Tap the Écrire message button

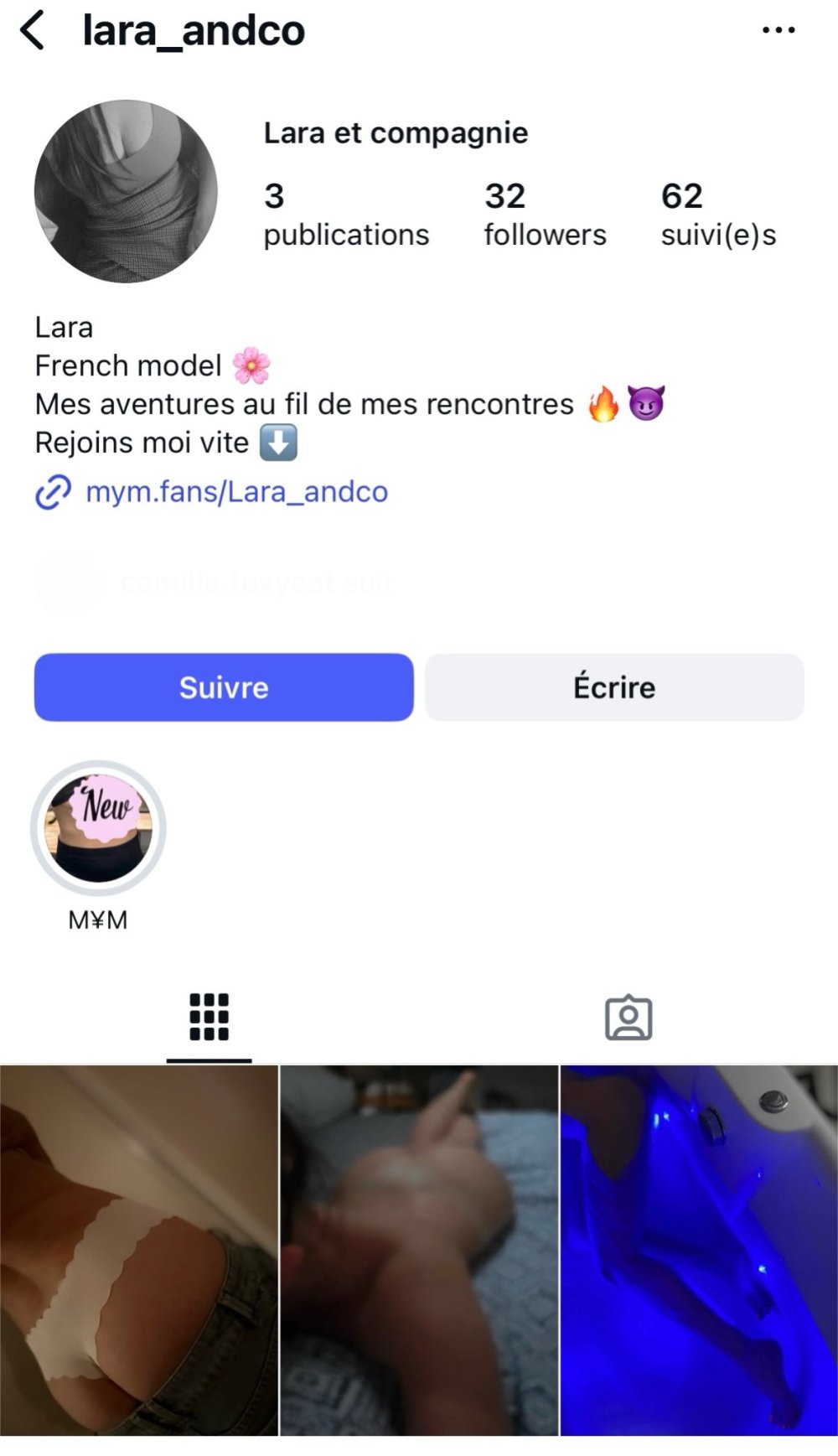click(x=614, y=687)
